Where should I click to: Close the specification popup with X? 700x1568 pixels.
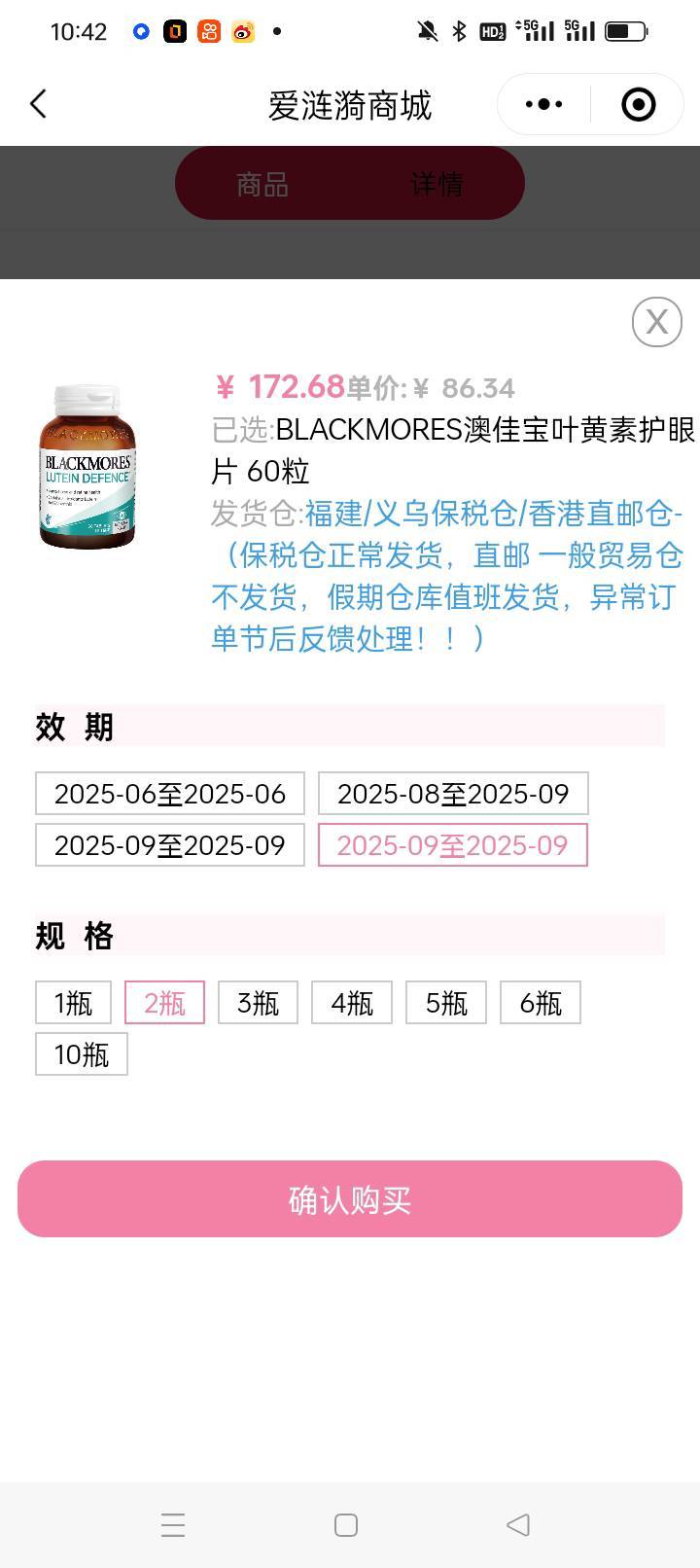657,322
